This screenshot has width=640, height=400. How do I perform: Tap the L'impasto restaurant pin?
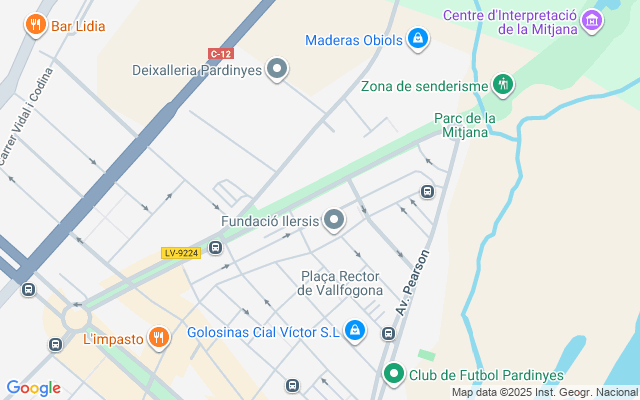point(158,339)
